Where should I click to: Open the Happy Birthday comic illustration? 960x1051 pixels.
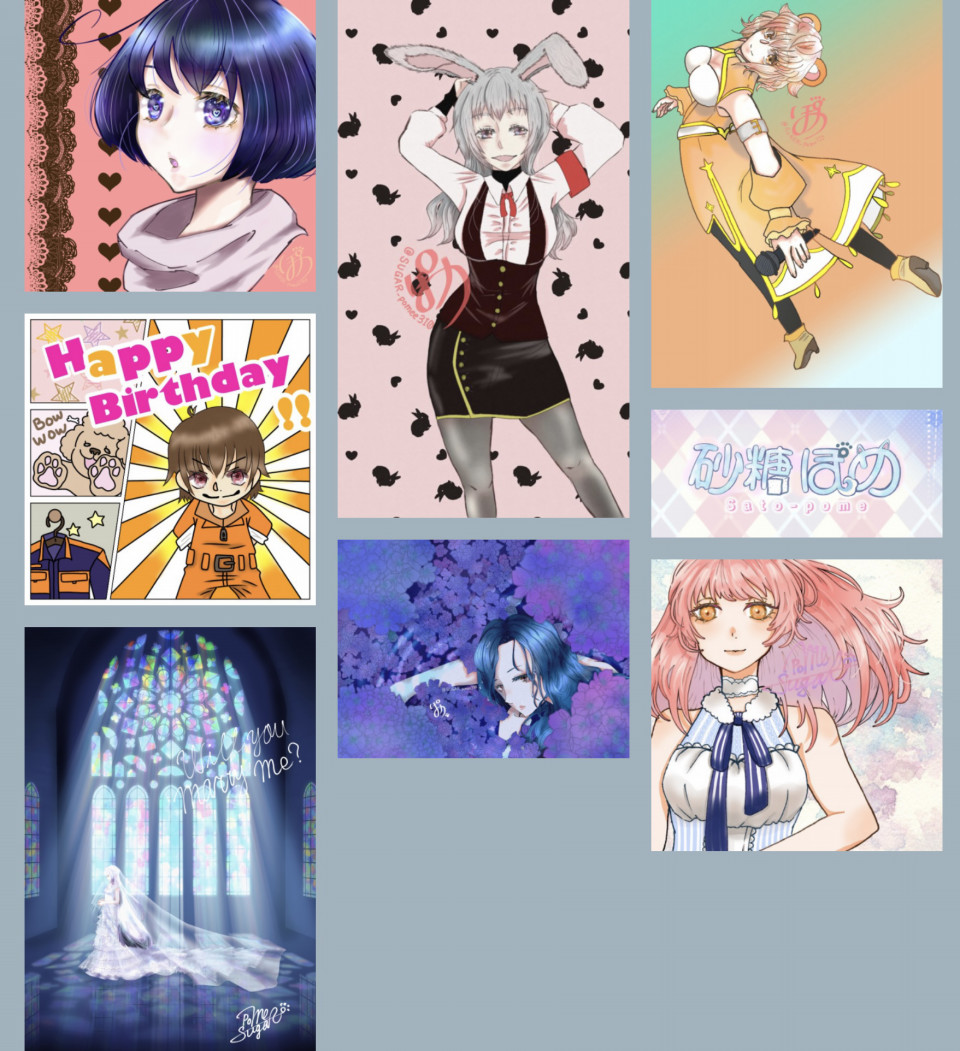click(x=170, y=459)
